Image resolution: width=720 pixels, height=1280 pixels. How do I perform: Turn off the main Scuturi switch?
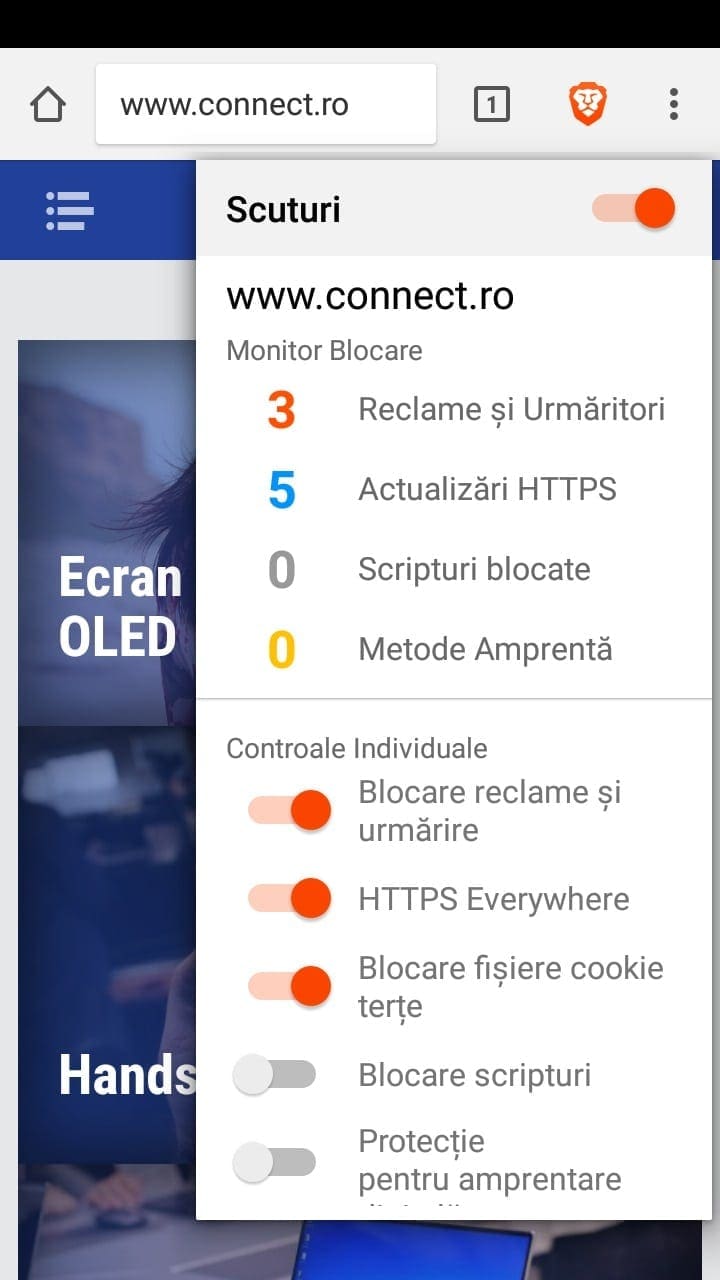[634, 209]
